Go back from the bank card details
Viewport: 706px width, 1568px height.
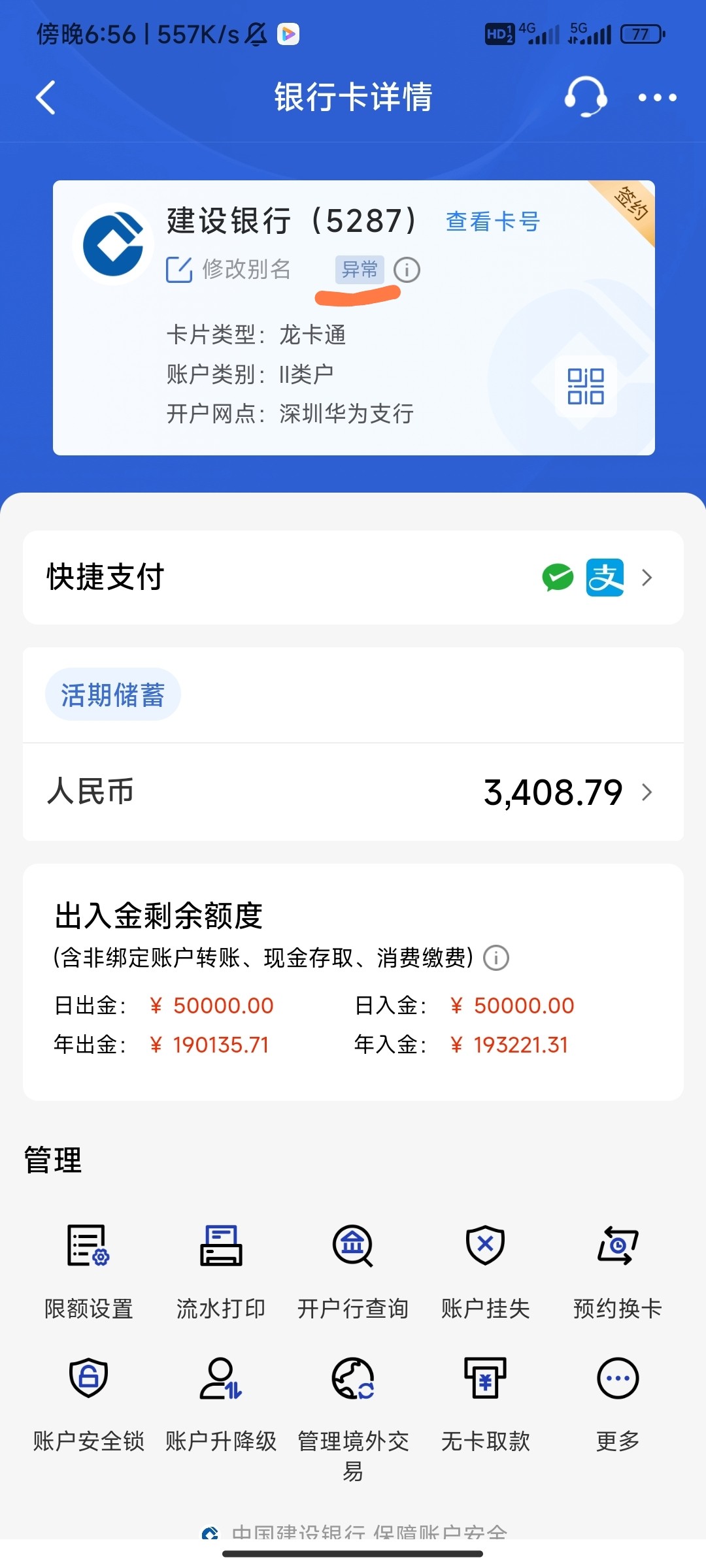coord(46,98)
